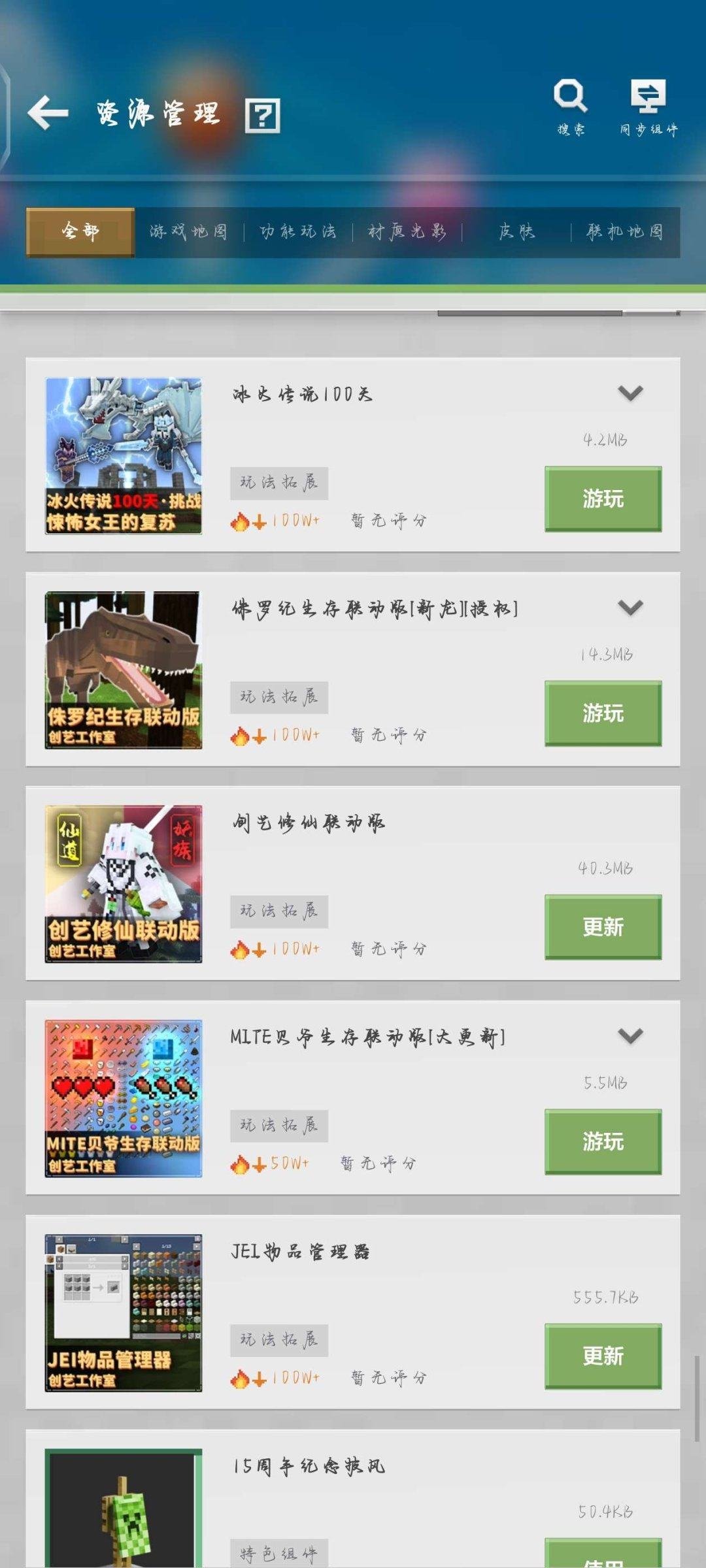Viewport: 706px width, 1568px height.
Task: Open the 侏罗纪生存联动版 thumbnail
Action: click(123, 670)
